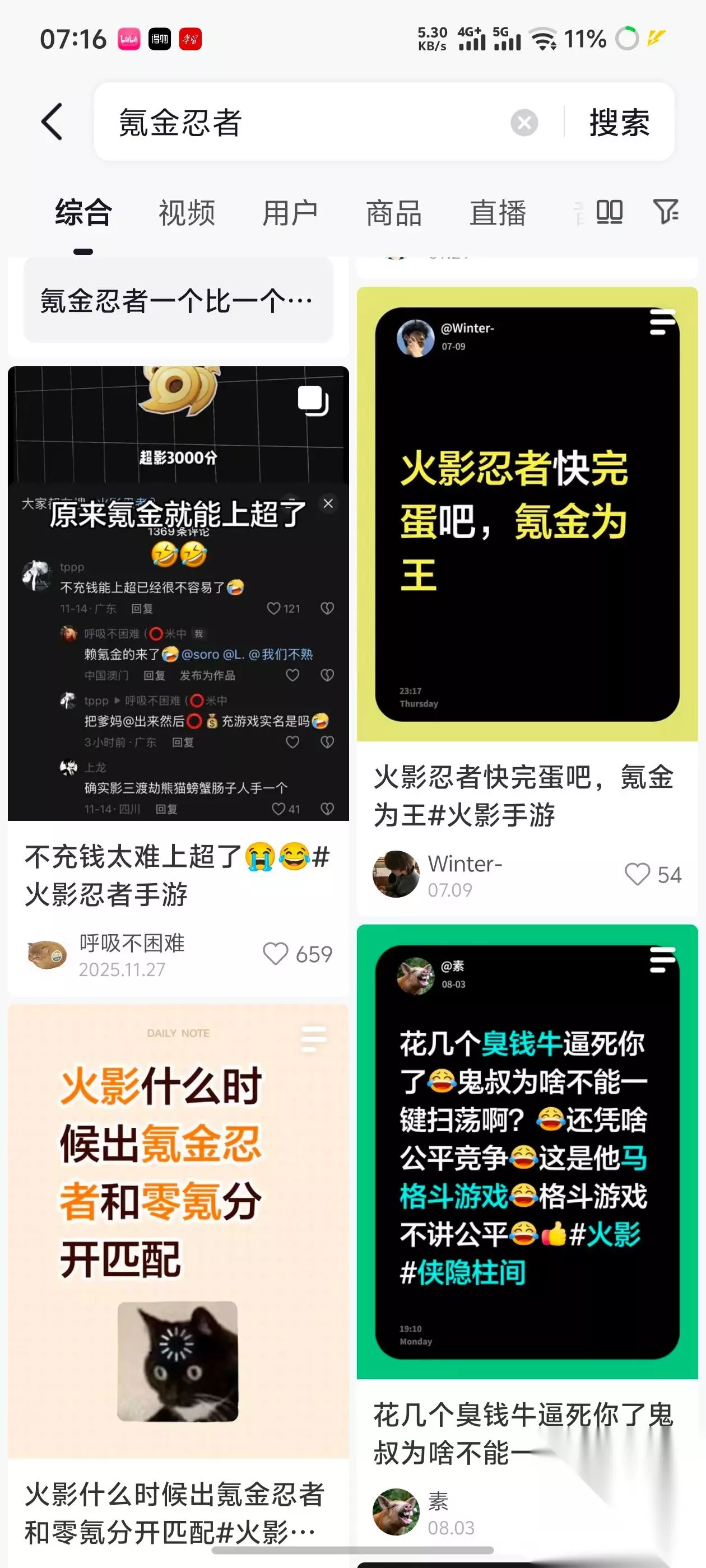Screen dimensions: 706x1568
Task: Open 呼吸不困难's profile avatar
Action: (48, 954)
